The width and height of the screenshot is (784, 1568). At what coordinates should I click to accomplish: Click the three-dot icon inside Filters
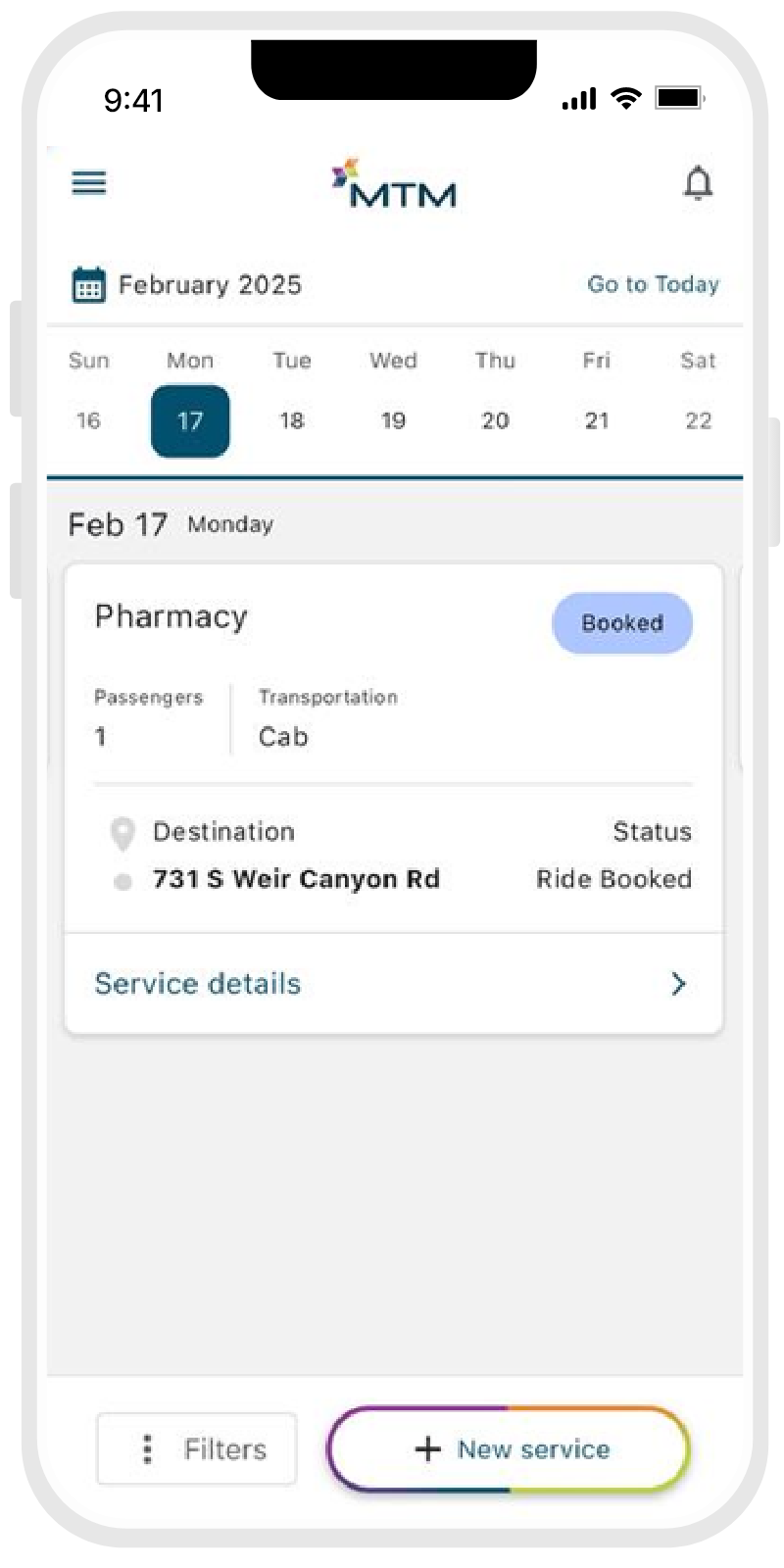145,1448
